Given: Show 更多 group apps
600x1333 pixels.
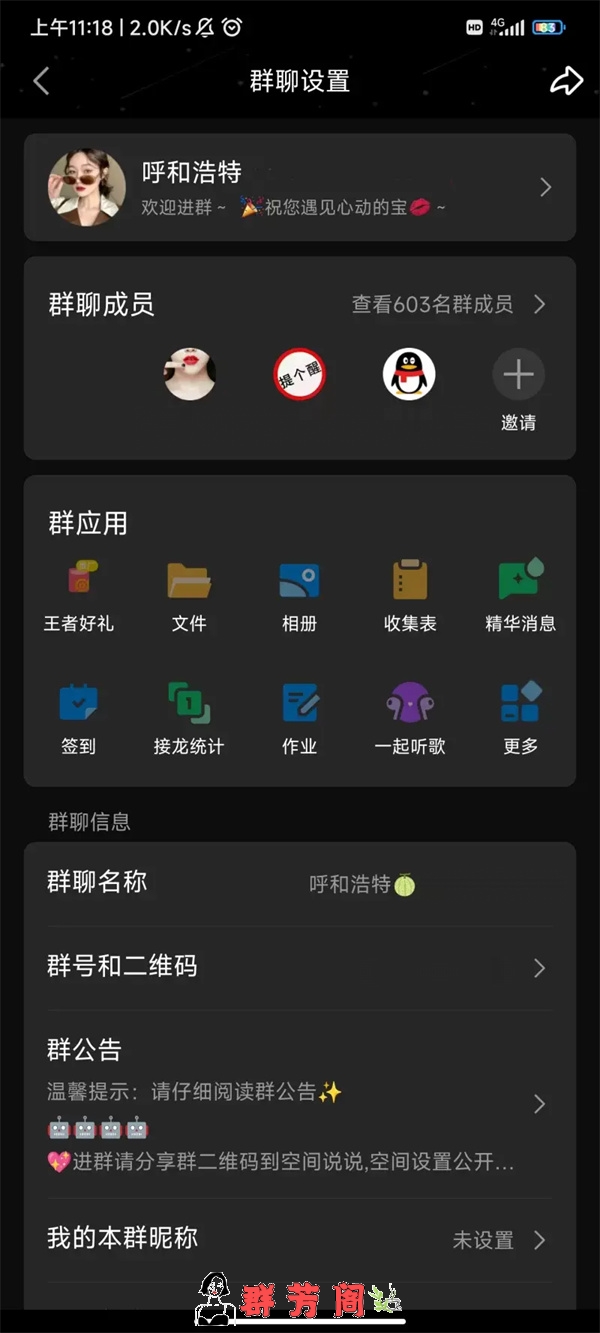Looking at the screenshot, I should click(x=520, y=717).
